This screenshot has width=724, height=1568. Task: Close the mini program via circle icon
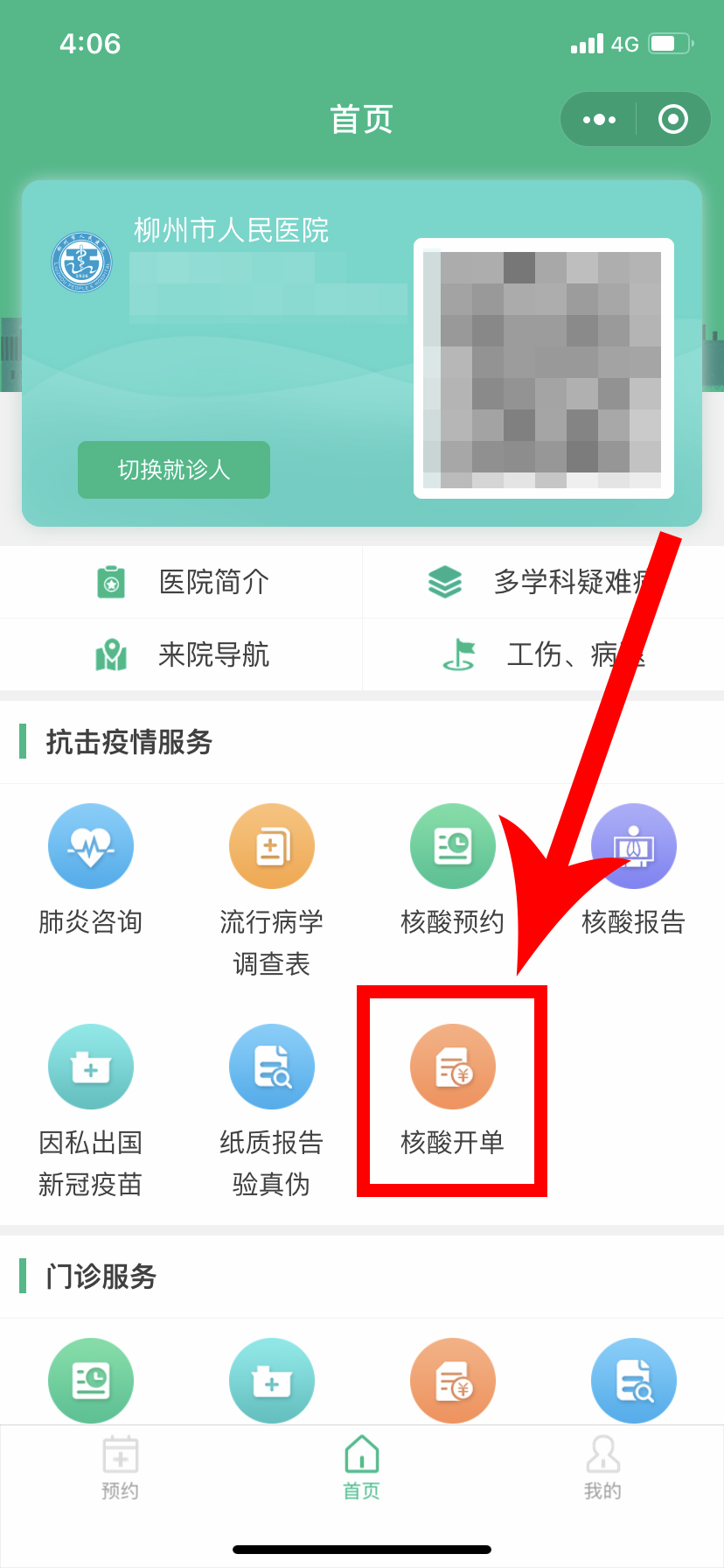(x=672, y=119)
